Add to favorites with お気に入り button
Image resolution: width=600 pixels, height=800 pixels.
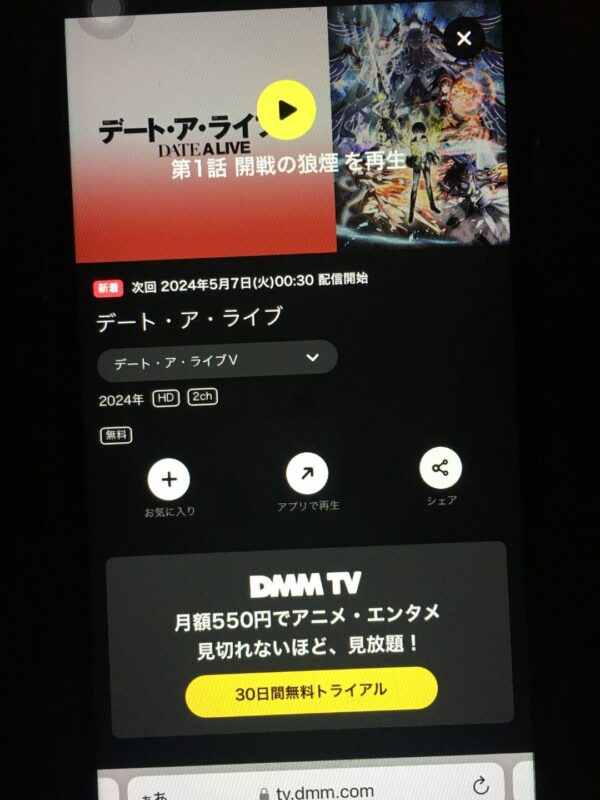click(169, 479)
